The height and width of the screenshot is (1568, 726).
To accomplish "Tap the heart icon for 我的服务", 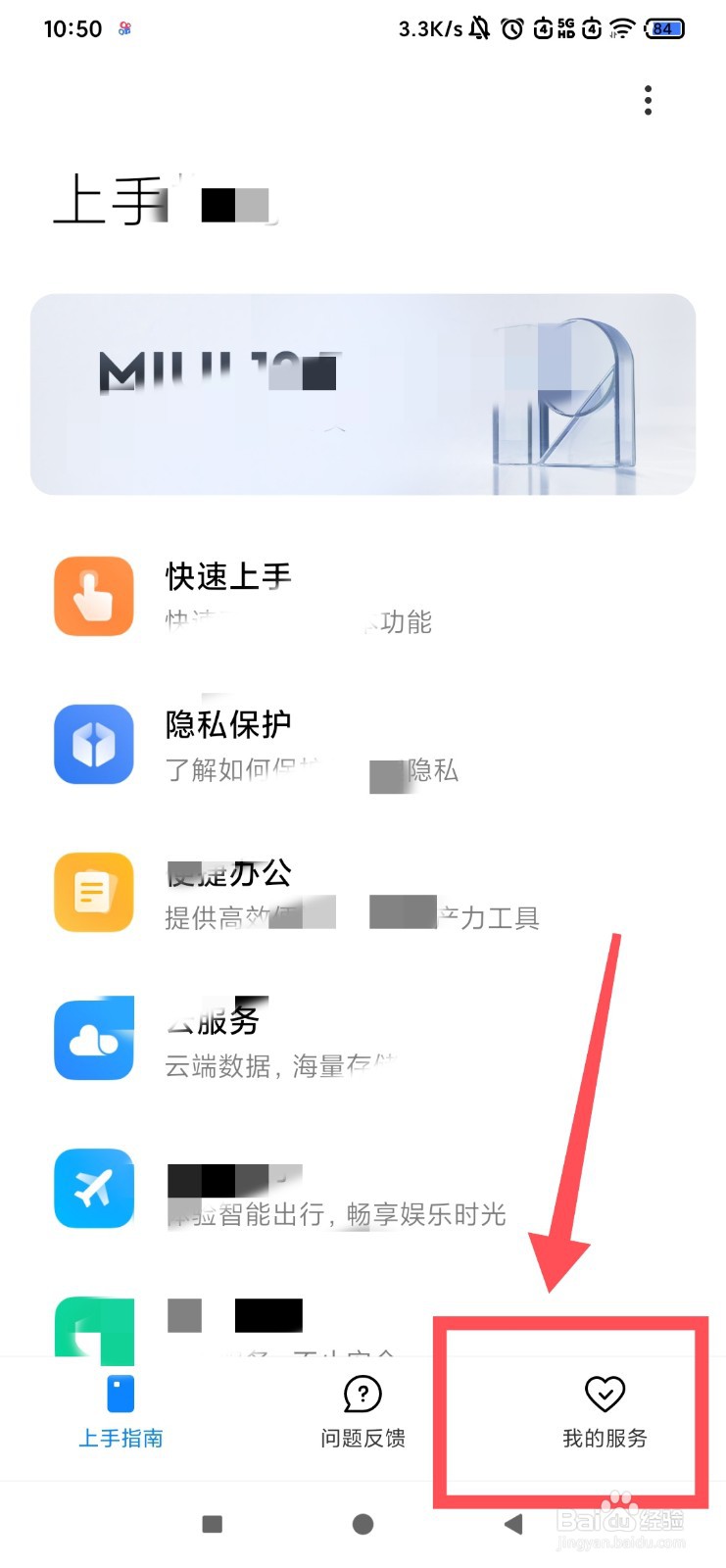I will (604, 1390).
